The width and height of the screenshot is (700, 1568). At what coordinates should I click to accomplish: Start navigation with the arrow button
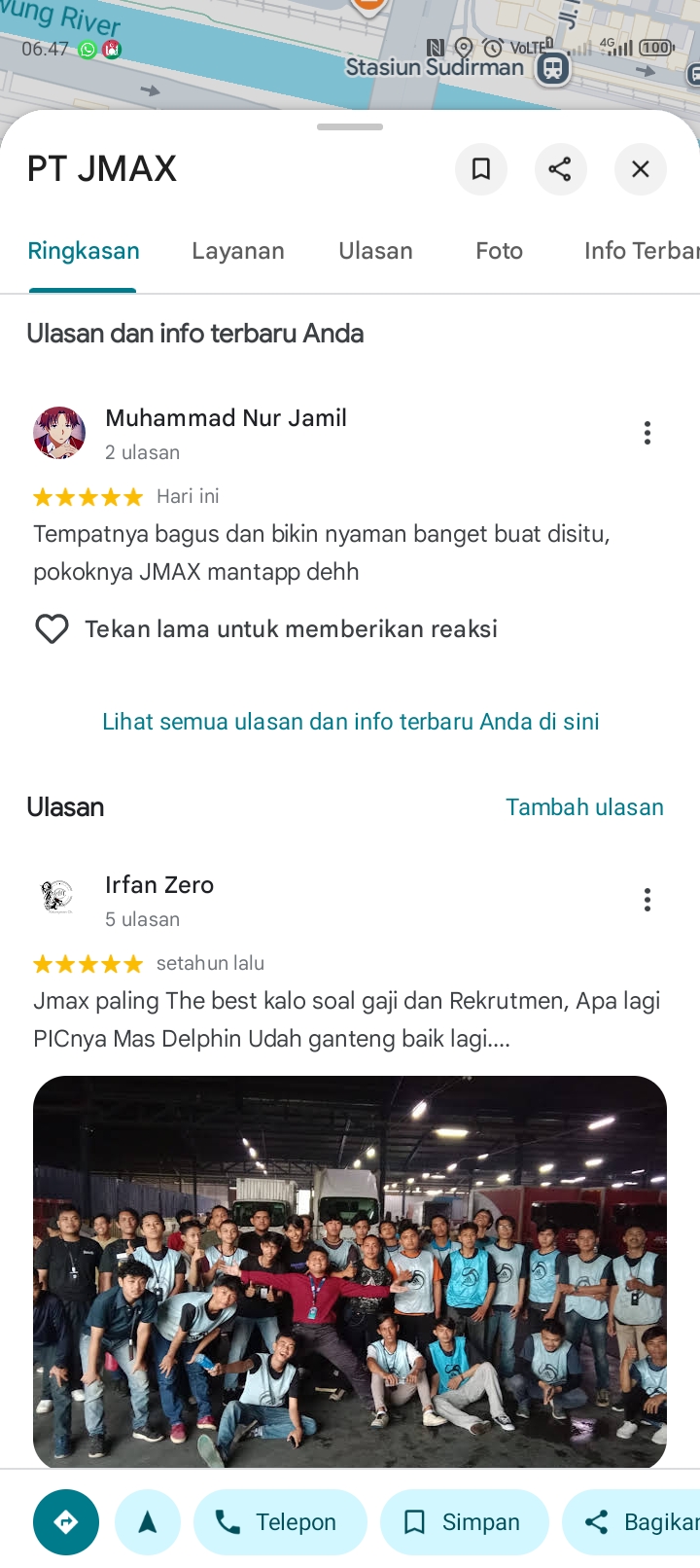tap(148, 1522)
